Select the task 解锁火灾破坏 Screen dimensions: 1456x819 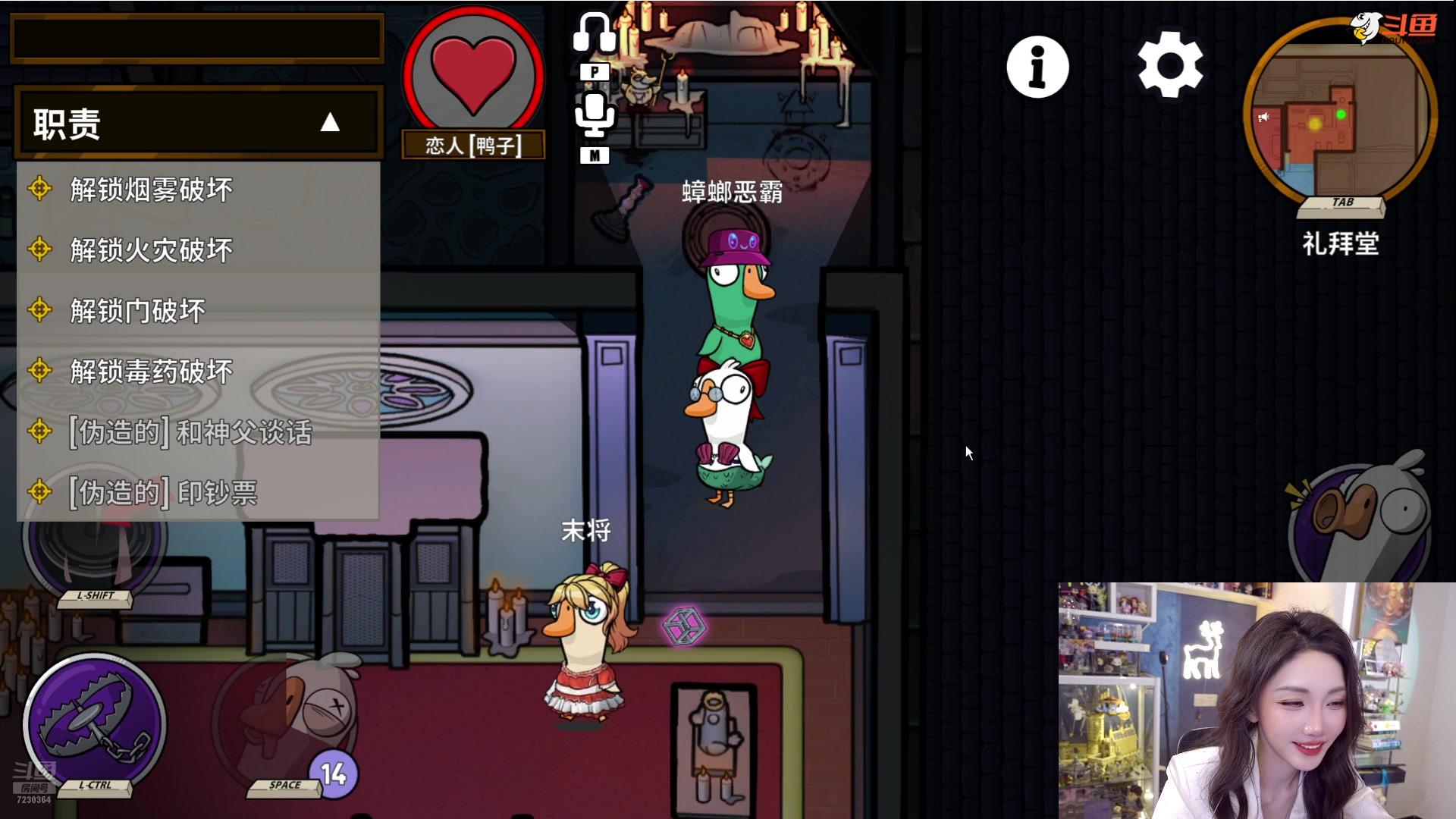(152, 250)
